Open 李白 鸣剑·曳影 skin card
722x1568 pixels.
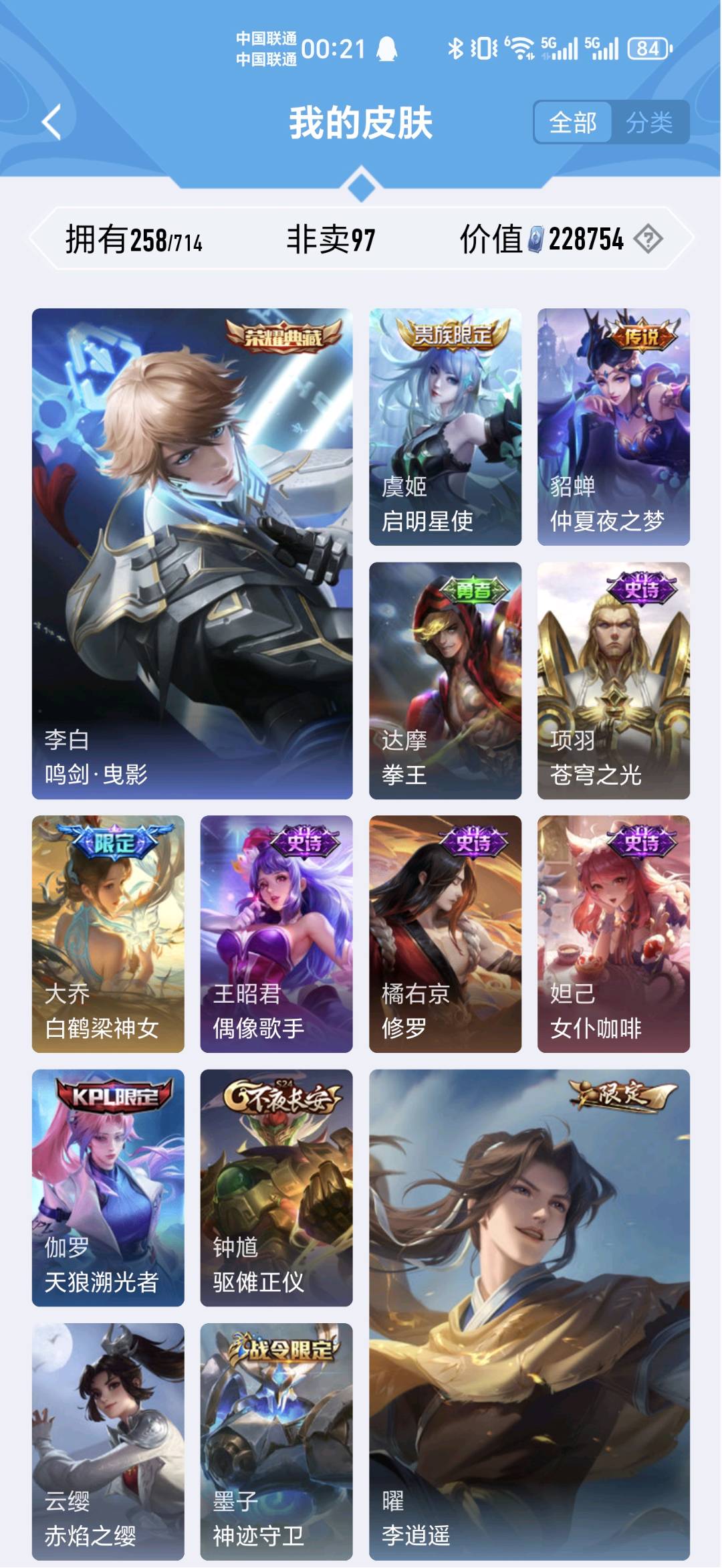coord(192,553)
